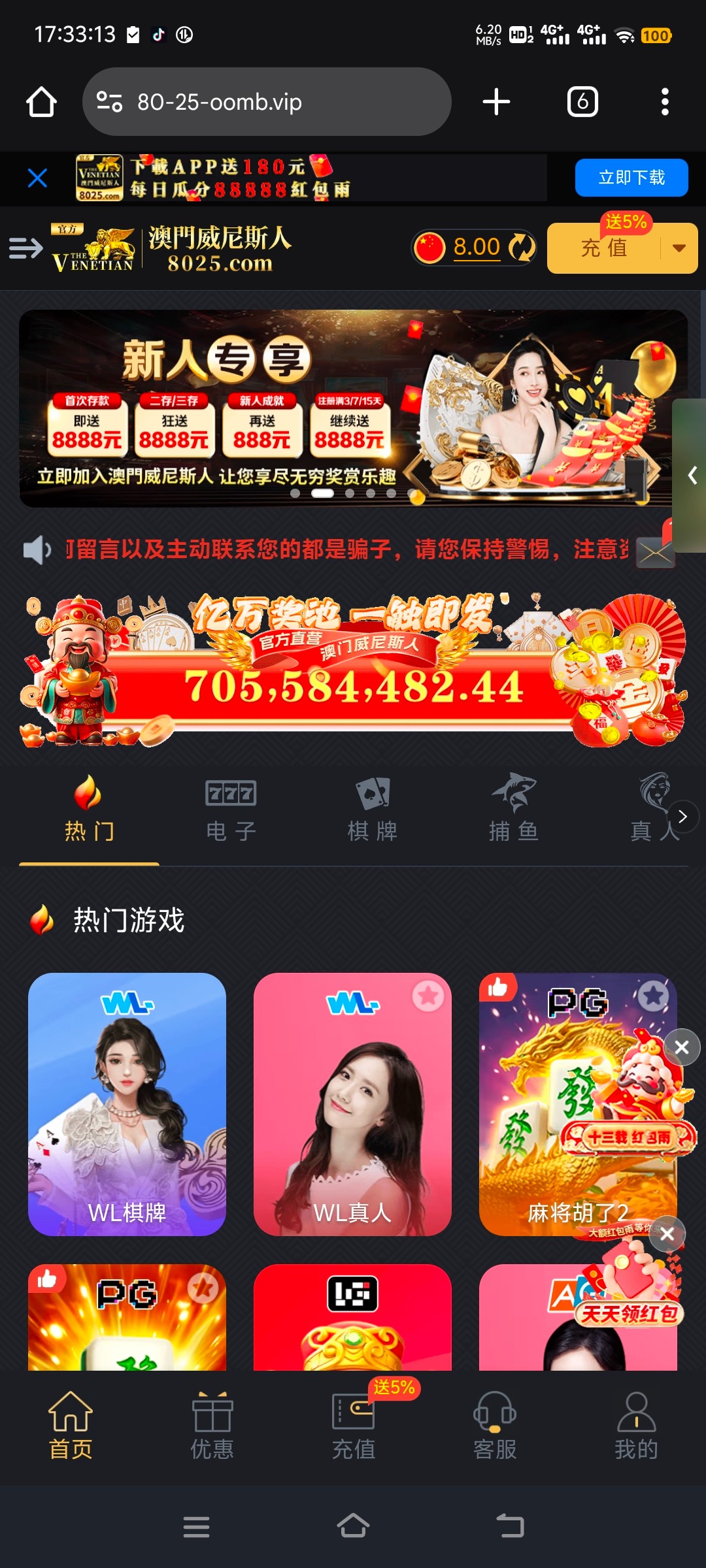Image resolution: width=706 pixels, height=1568 pixels.
Task: Favorite the 麻将胡了2 game with star
Action: click(x=652, y=996)
